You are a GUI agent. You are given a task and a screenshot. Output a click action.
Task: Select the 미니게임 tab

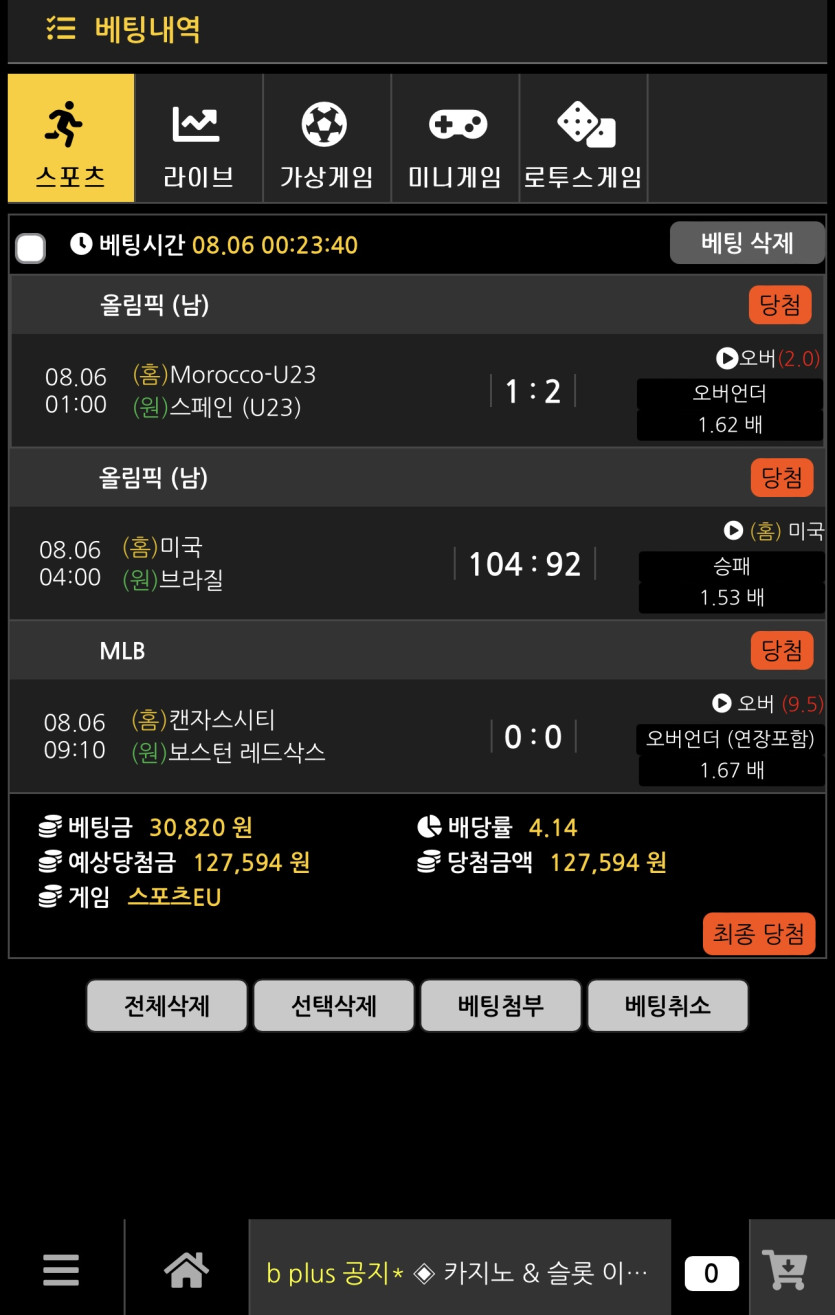pos(454,139)
